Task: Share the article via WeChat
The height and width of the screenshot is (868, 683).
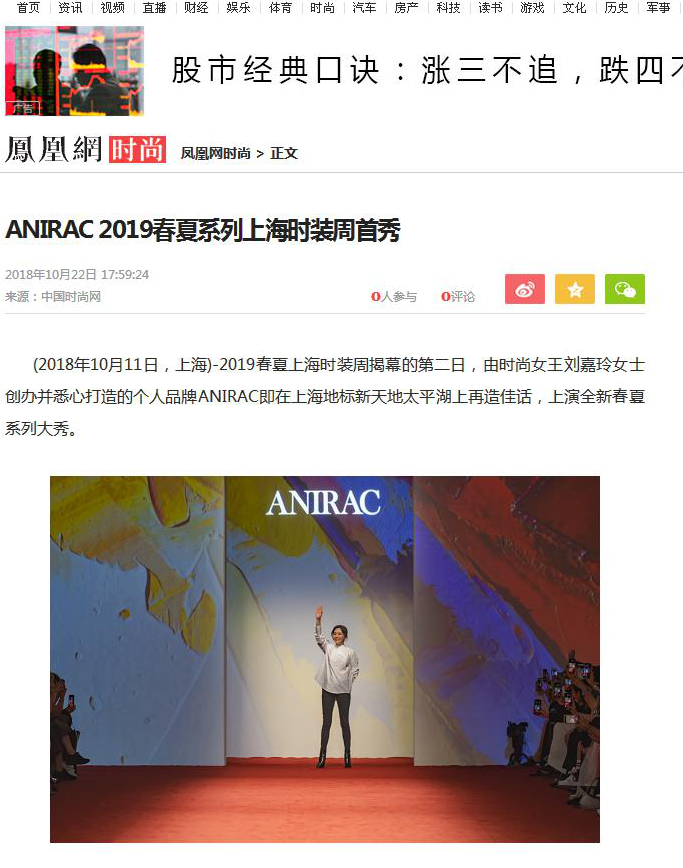Action: [x=625, y=289]
